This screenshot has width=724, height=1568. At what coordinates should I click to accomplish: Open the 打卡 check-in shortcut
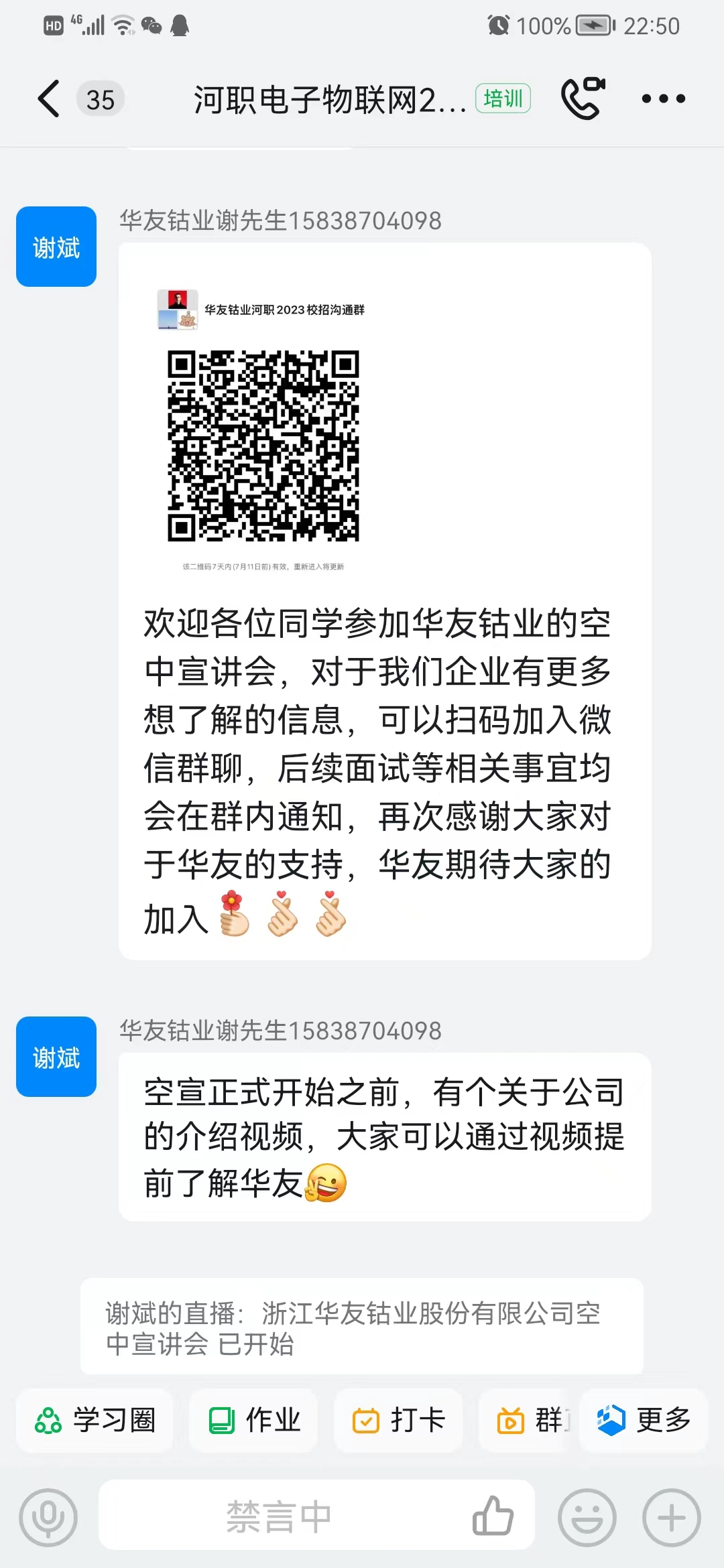click(399, 1420)
